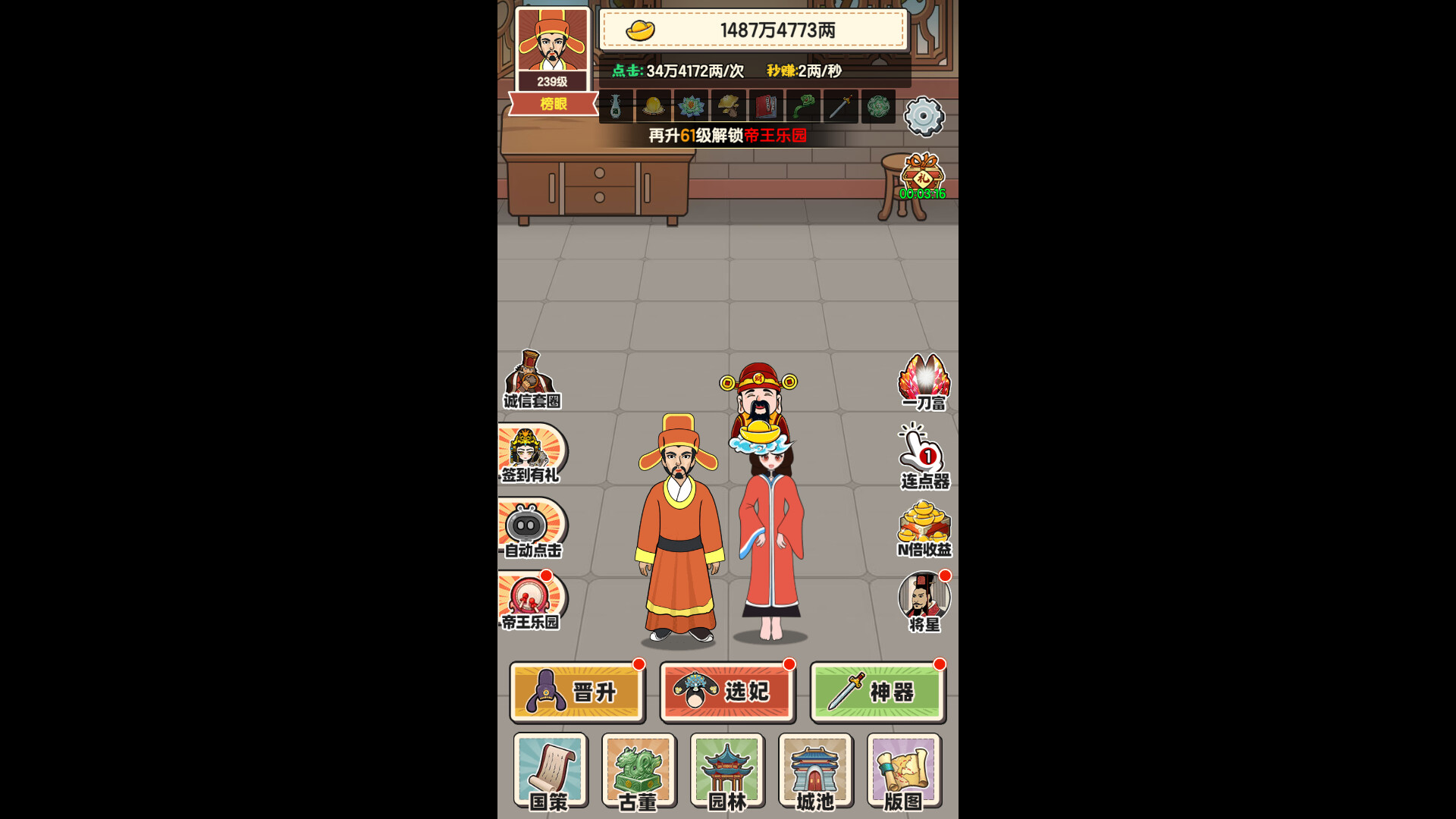Open 帝王乐园 entry
This screenshot has height=819, width=1456.
pos(531,601)
